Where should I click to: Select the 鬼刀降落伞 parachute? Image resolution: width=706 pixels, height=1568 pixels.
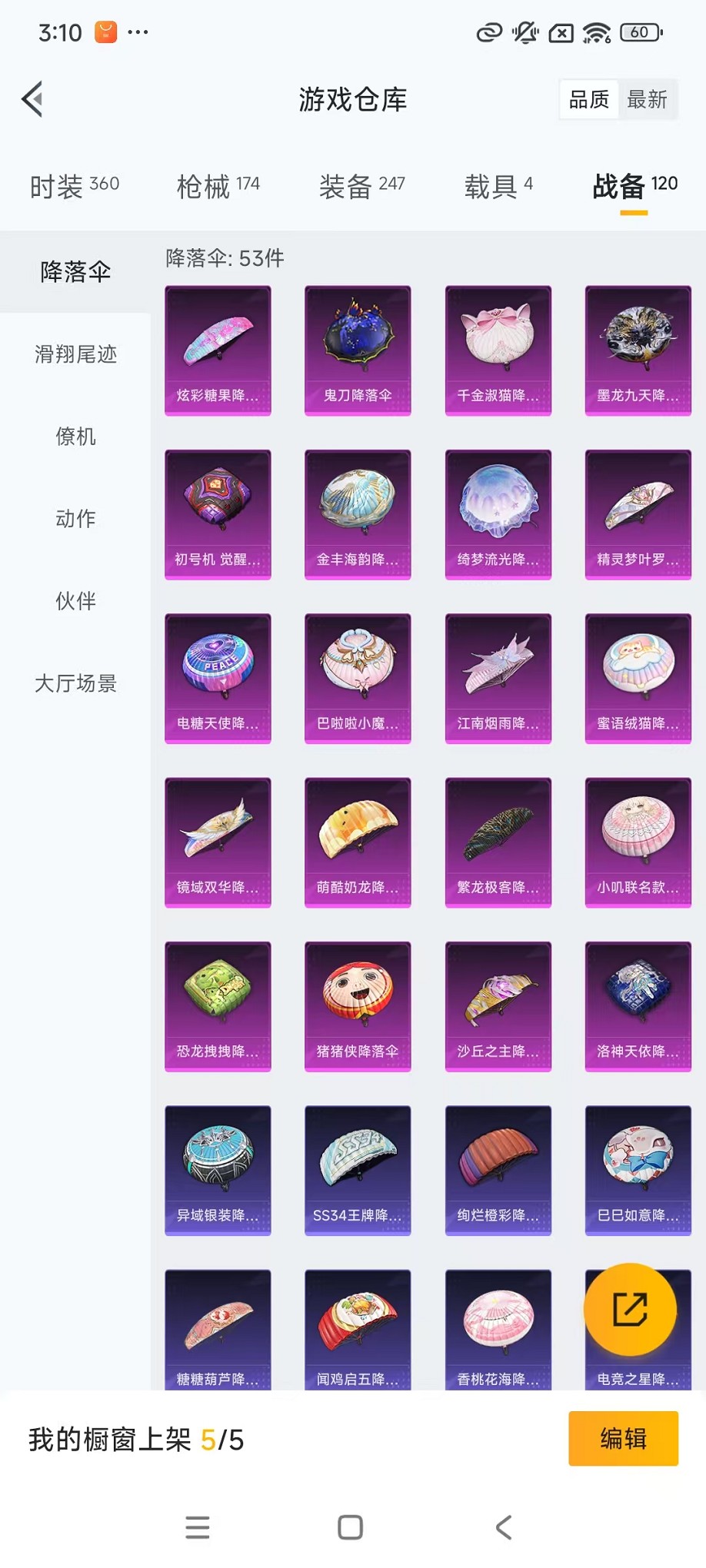(358, 350)
